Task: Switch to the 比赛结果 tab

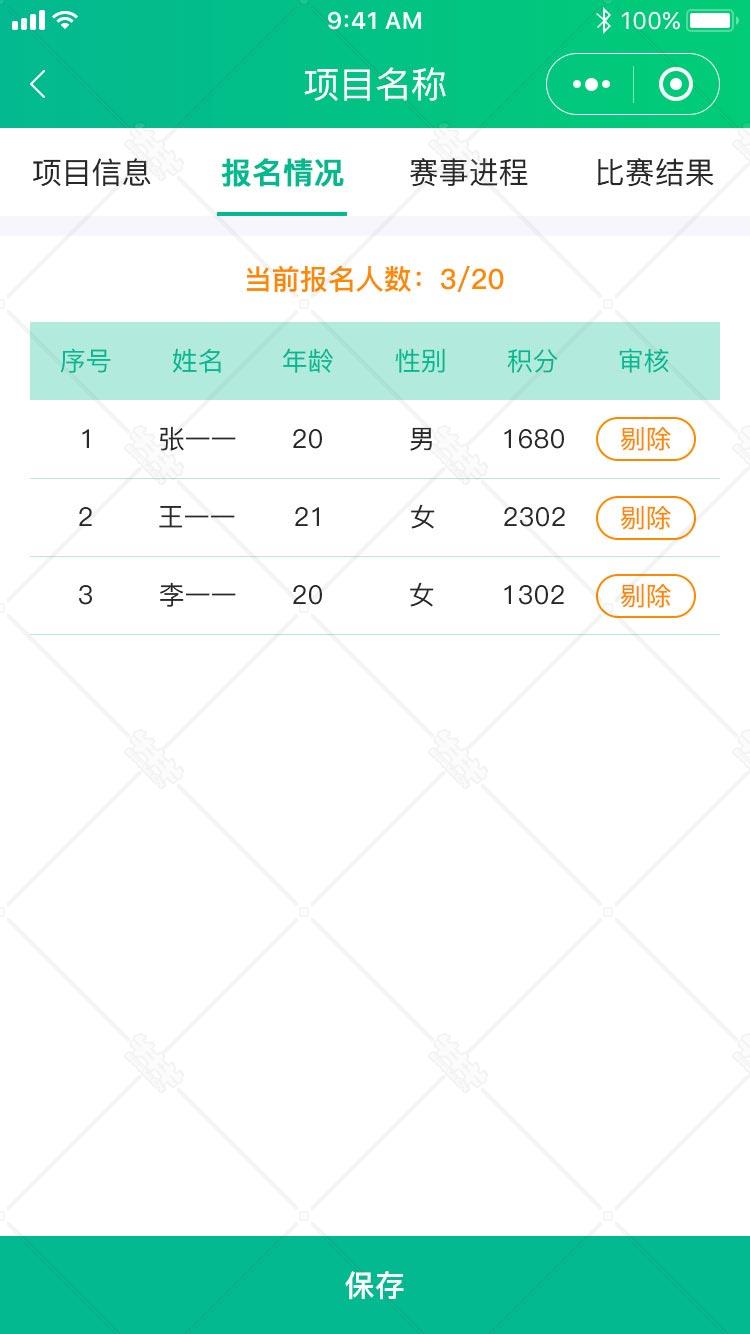Action: [x=655, y=172]
